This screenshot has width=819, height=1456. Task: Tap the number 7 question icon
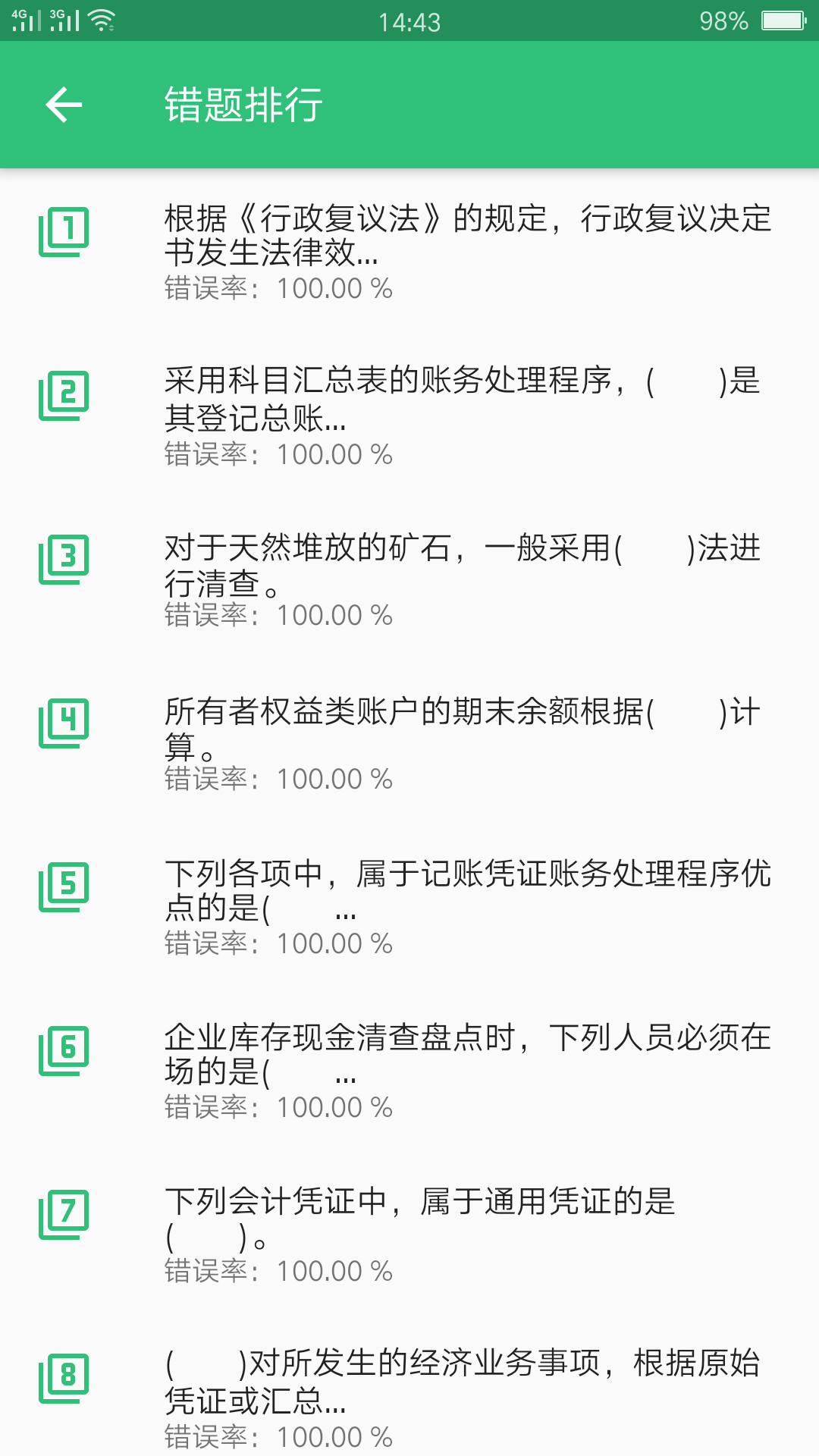click(x=64, y=1212)
